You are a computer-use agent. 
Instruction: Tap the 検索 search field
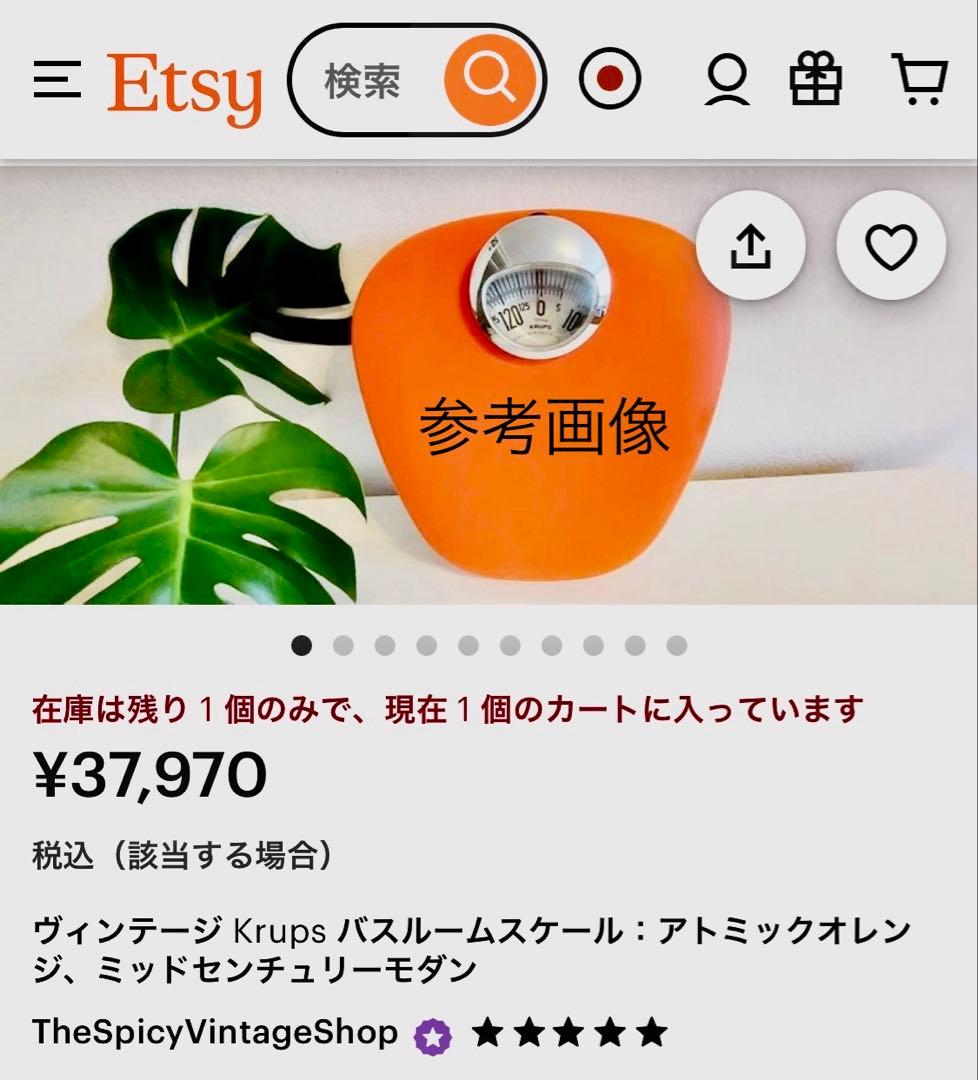coord(364,82)
